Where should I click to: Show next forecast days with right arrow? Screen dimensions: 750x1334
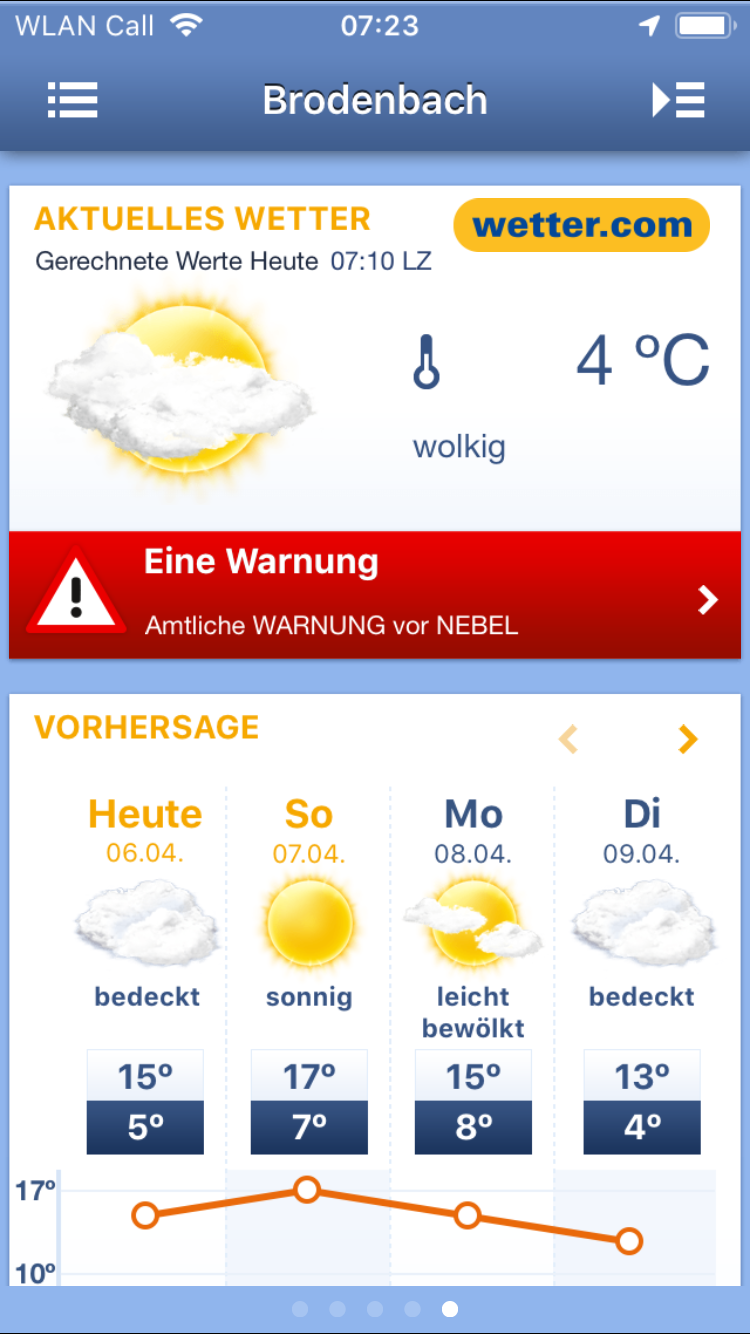point(687,739)
